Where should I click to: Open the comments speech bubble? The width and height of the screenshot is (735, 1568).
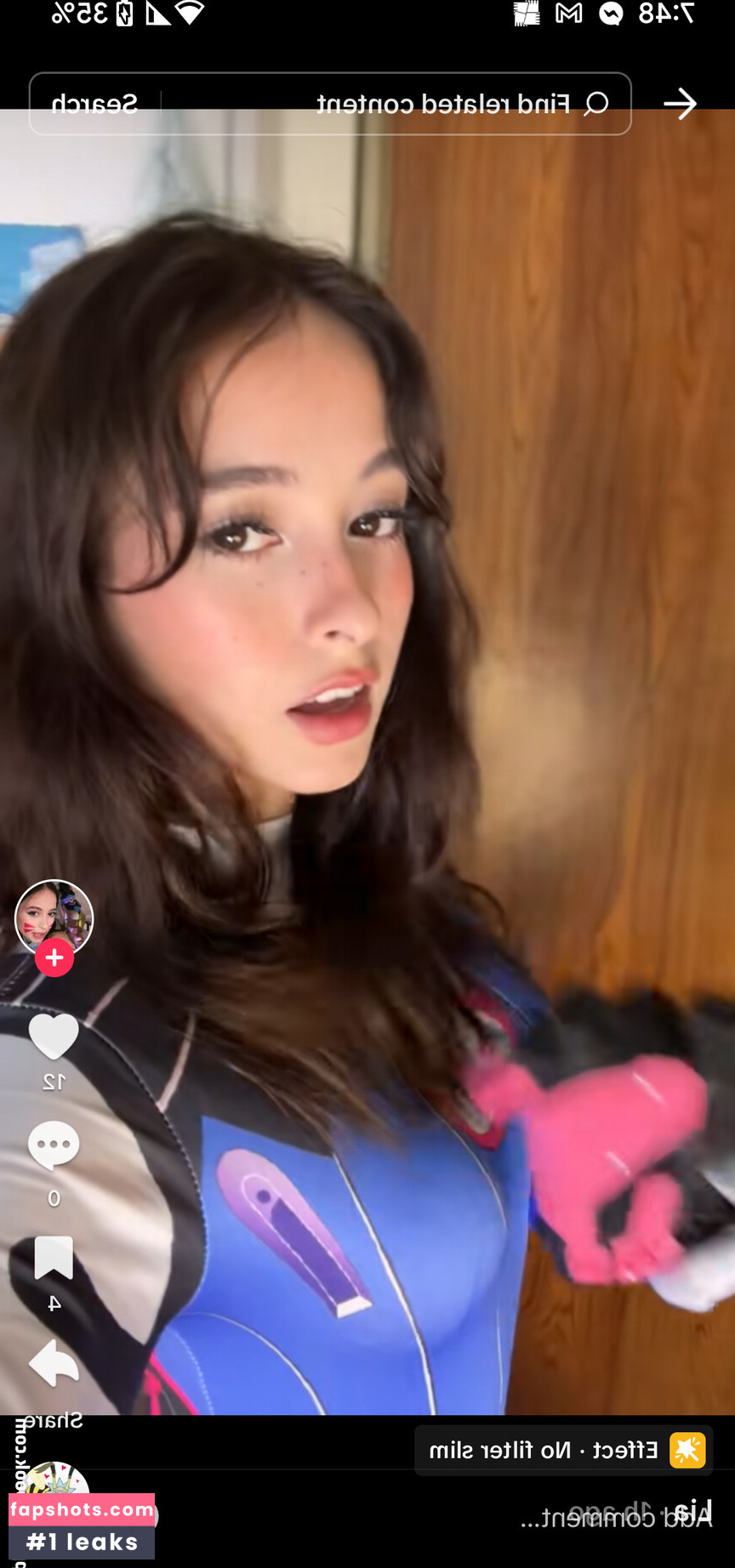pos(54,1145)
